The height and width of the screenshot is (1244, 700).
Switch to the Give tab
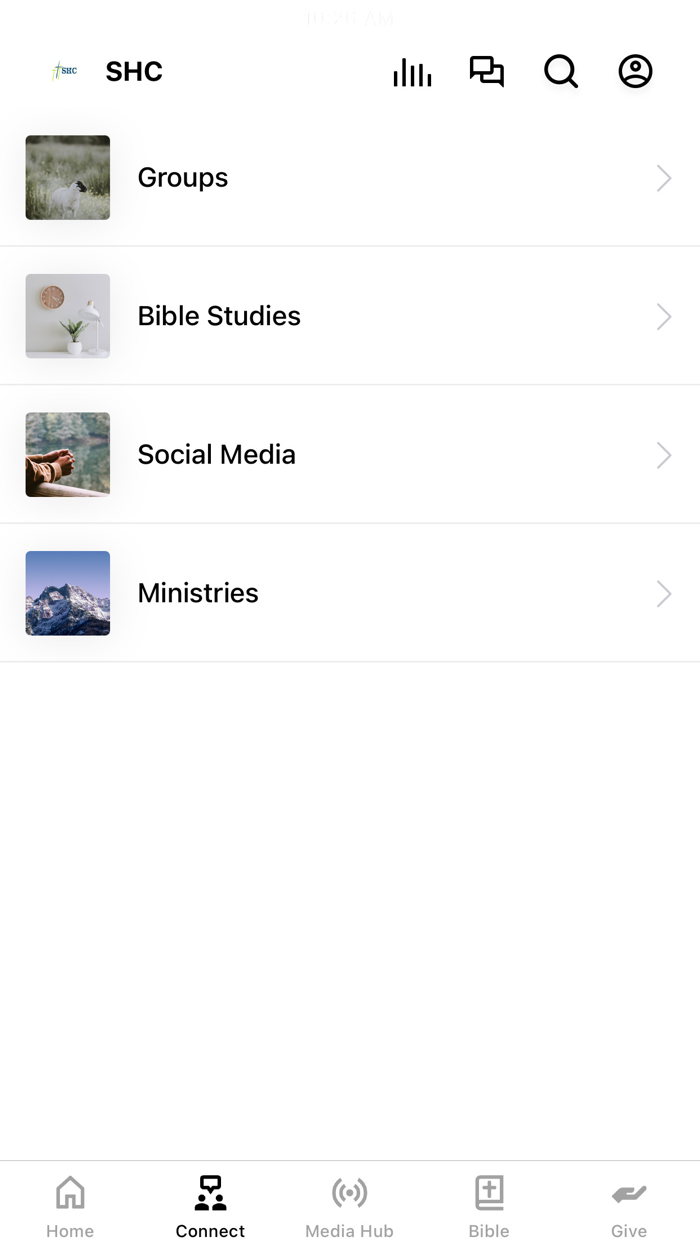[x=629, y=1205]
